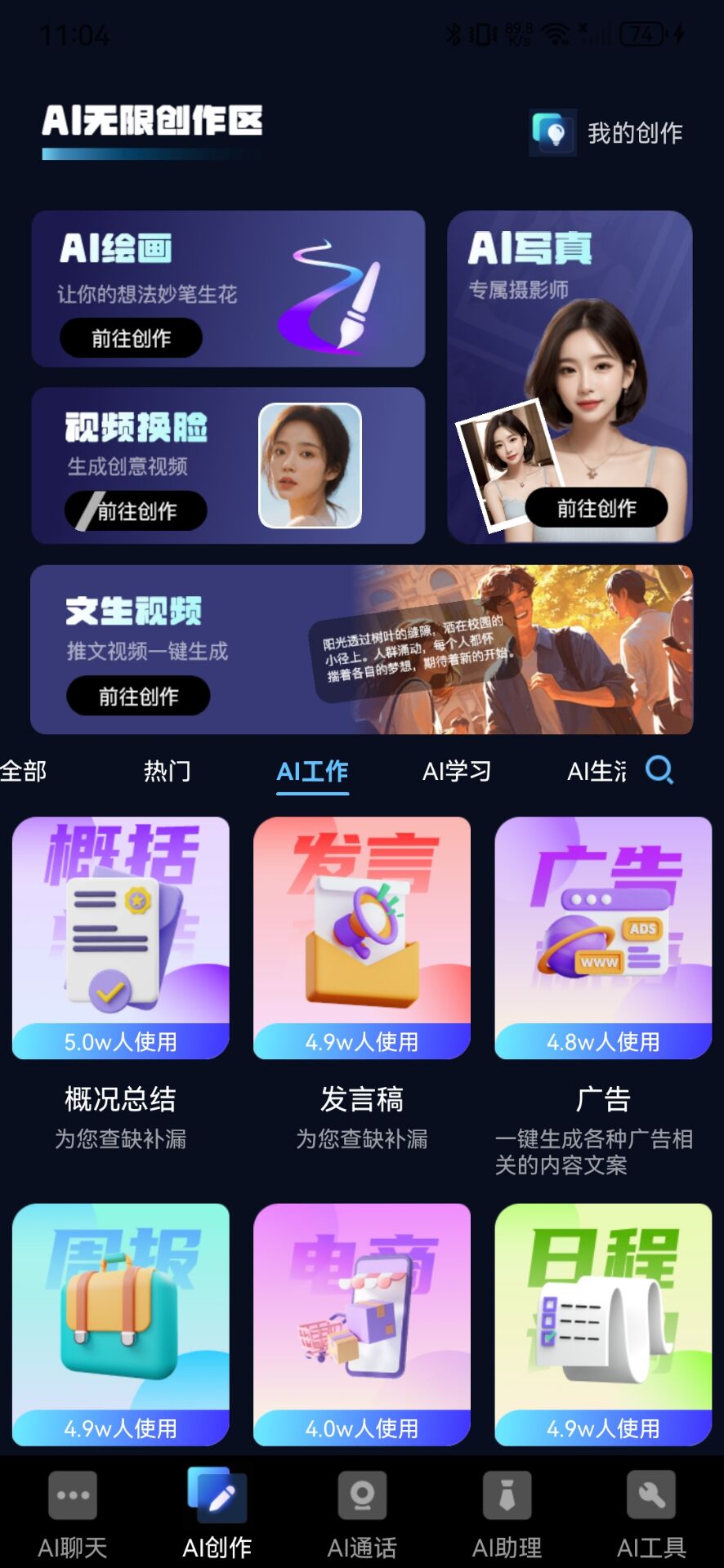Switch to the AI学习 category tab
This screenshot has width=724, height=1568.
click(x=457, y=771)
